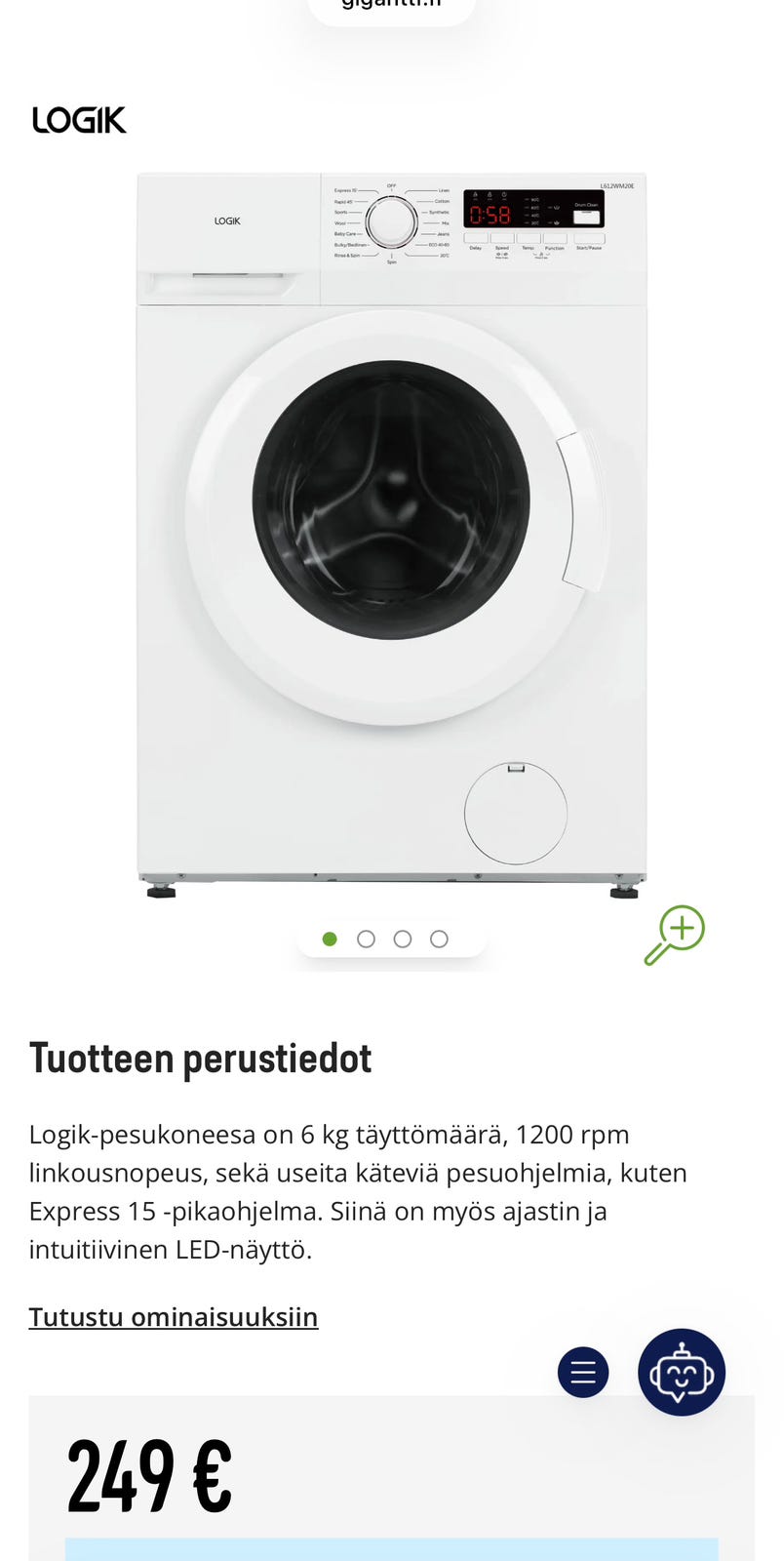The image size is (784, 1561).
Task: Open the Tutustu ominaisuuksiin link
Action: (174, 1317)
